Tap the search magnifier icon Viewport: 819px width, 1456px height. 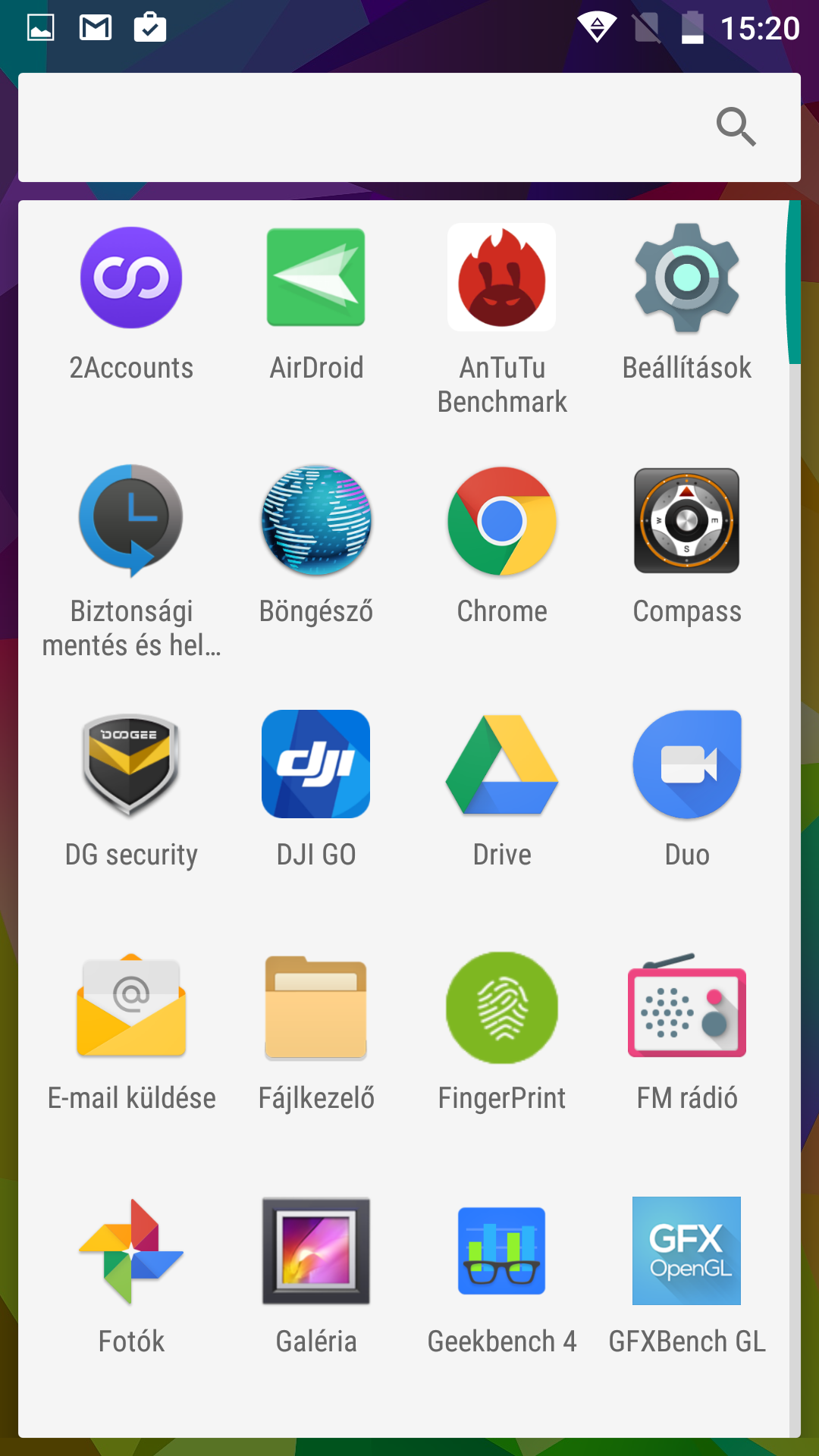click(x=736, y=127)
